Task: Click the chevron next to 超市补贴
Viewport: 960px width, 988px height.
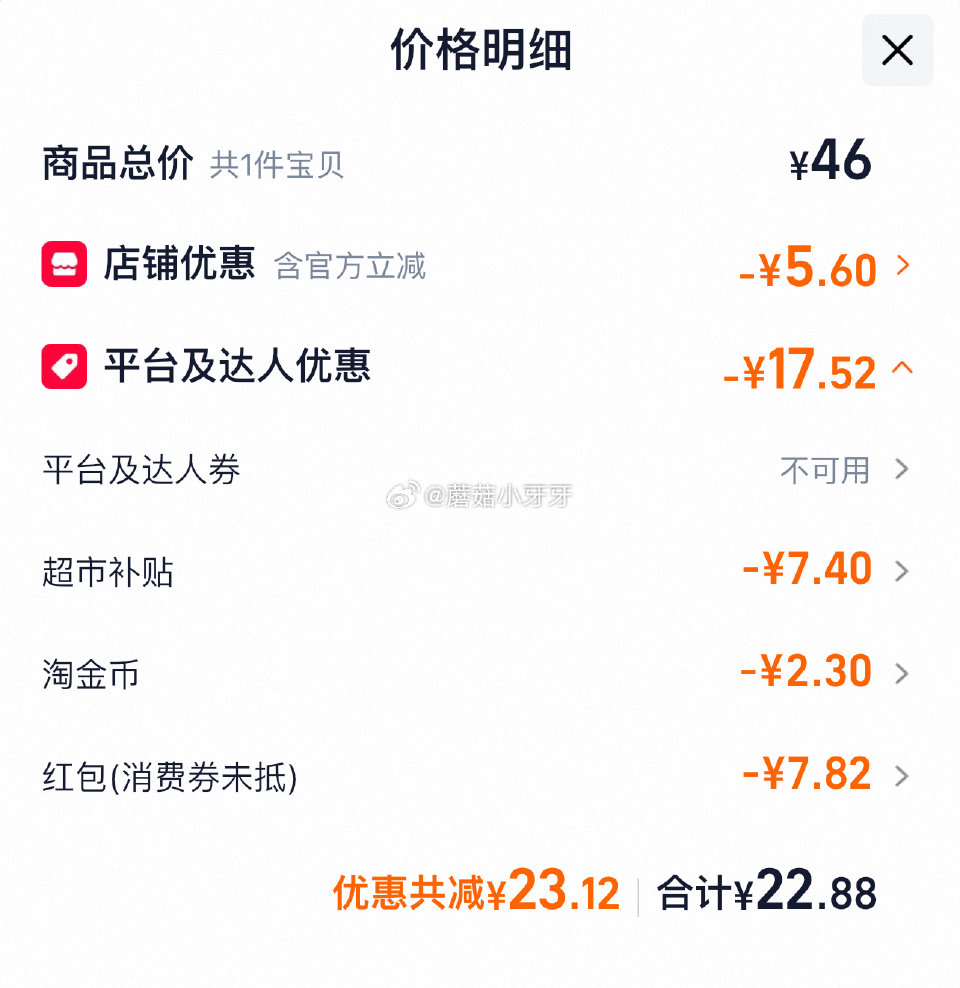Action: (x=902, y=570)
